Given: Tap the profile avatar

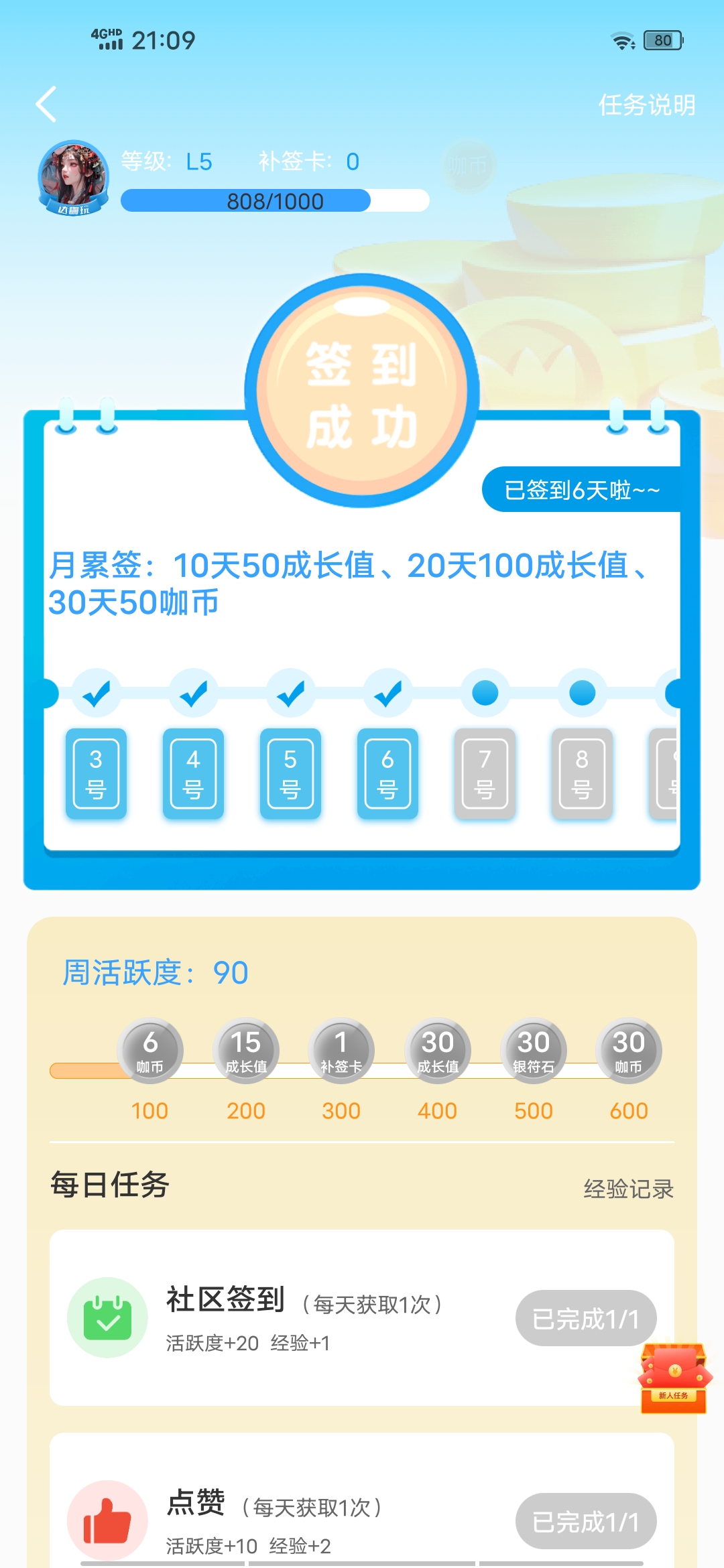Looking at the screenshot, I should point(73,177).
